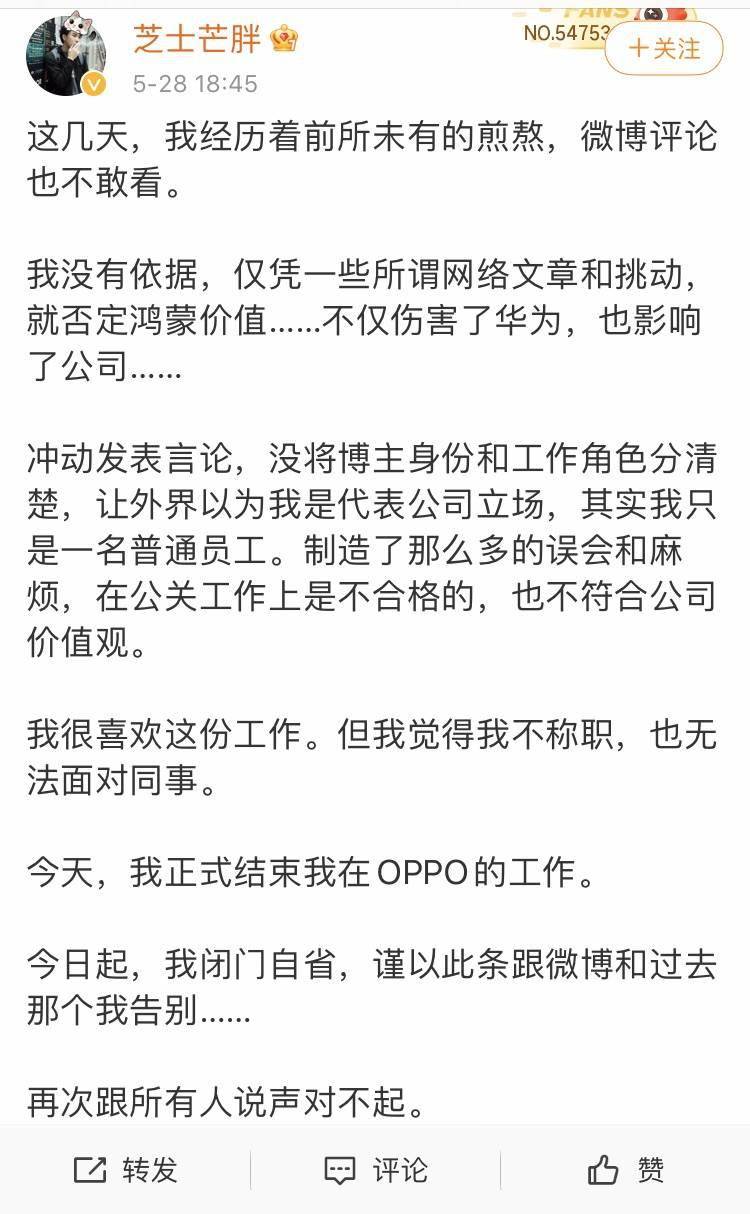This screenshot has width=750, height=1214.
Task: Open 芝士芒胖's profile avatar
Action: [x=66, y=55]
